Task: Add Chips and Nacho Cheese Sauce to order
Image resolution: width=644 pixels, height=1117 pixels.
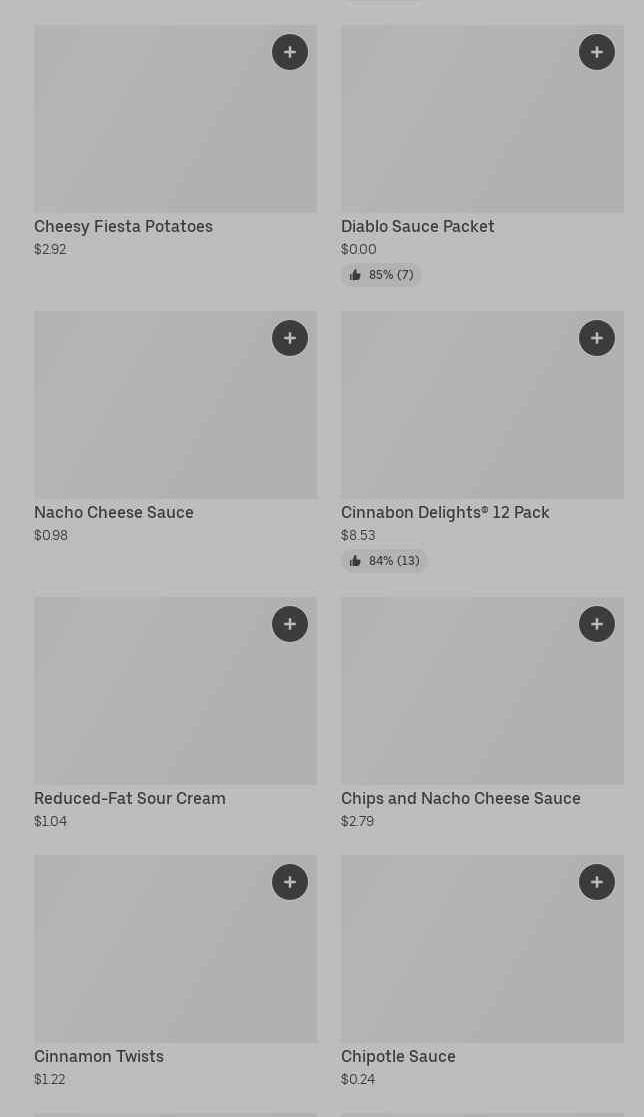Action: tap(597, 624)
